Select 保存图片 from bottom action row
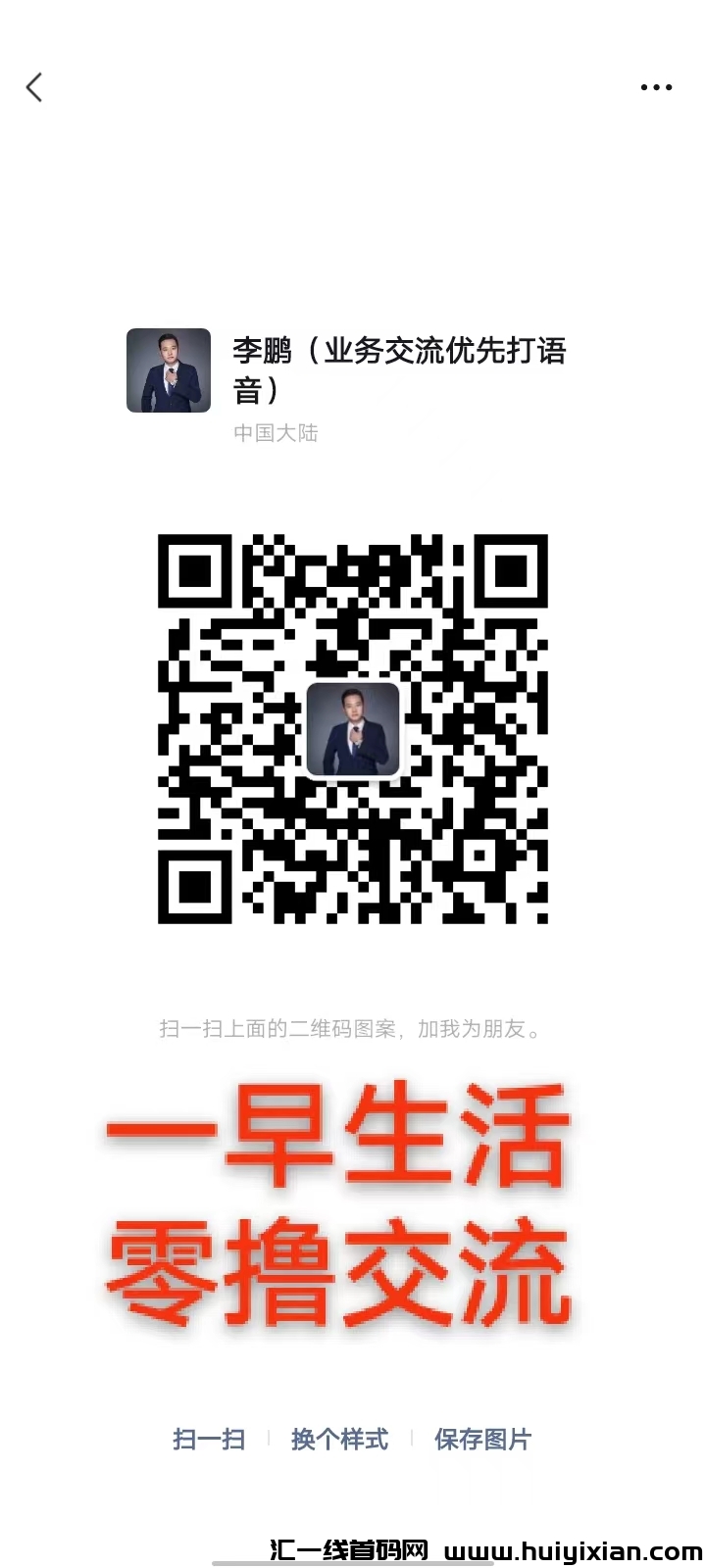706x1568 pixels. [x=481, y=1440]
